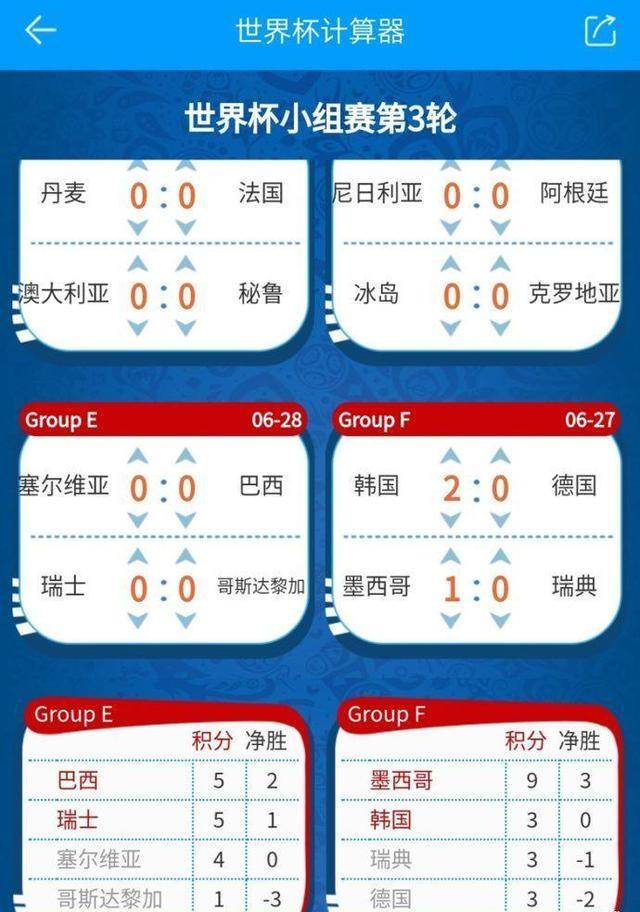
Task: Increase Denmark's score against France
Action: point(138,165)
